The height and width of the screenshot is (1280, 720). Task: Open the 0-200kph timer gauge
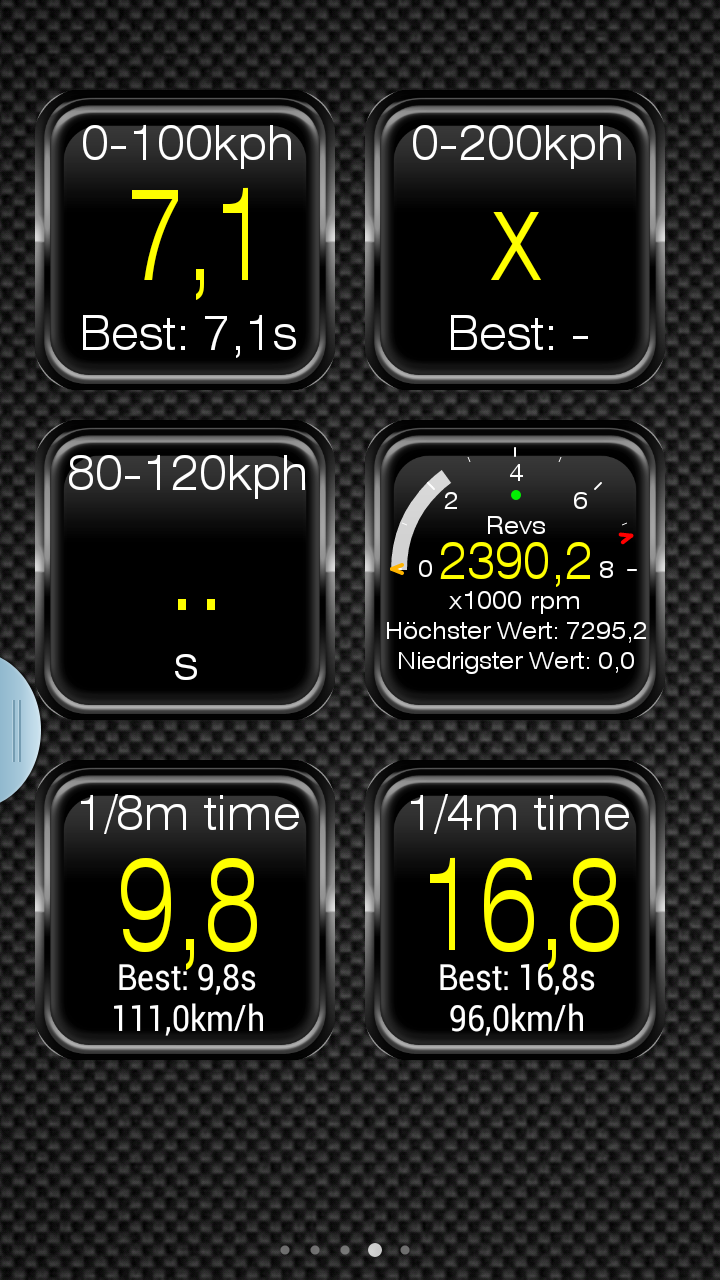pyautogui.click(x=516, y=241)
